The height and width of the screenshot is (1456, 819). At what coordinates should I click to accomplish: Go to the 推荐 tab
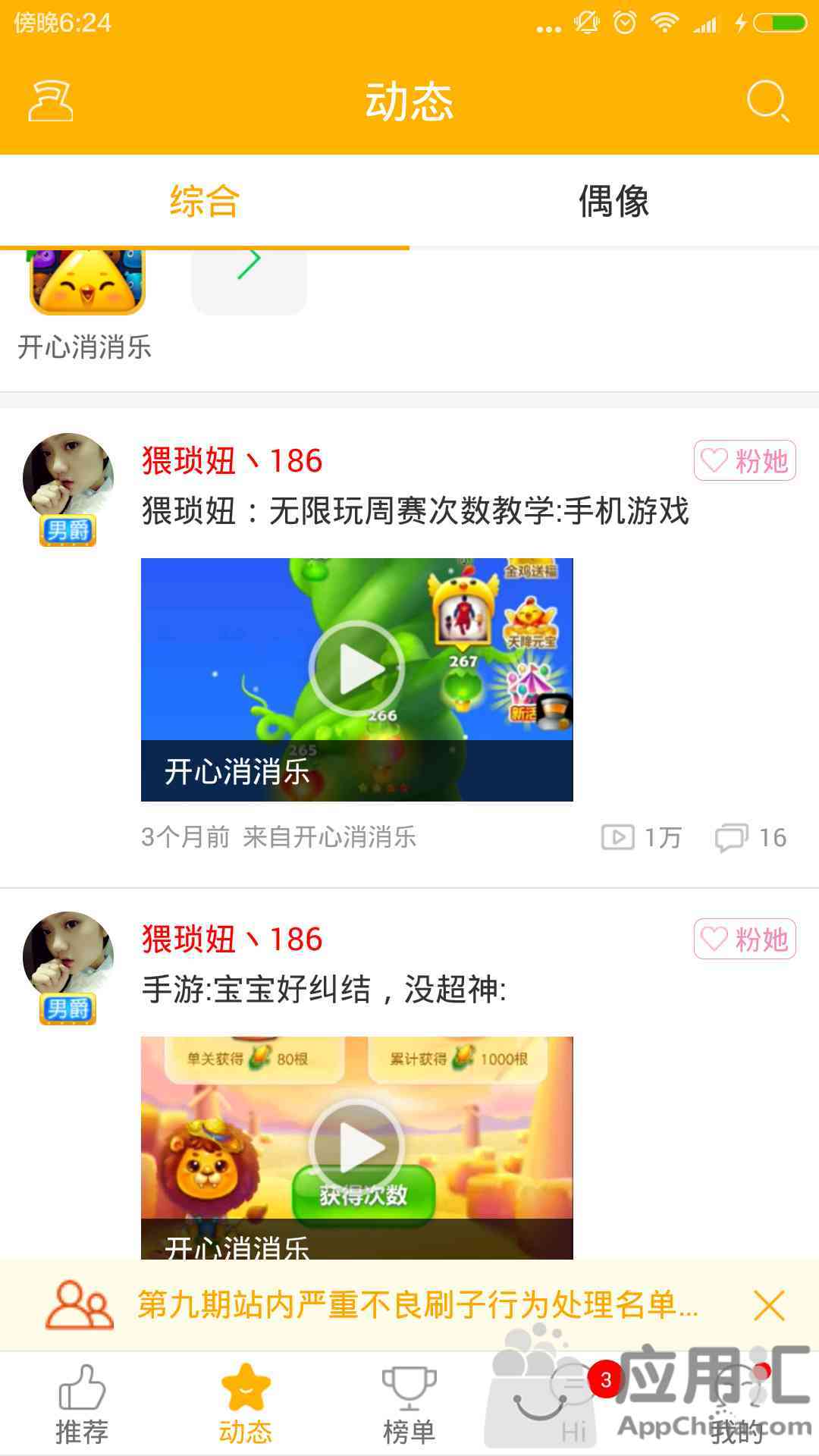point(82,1404)
